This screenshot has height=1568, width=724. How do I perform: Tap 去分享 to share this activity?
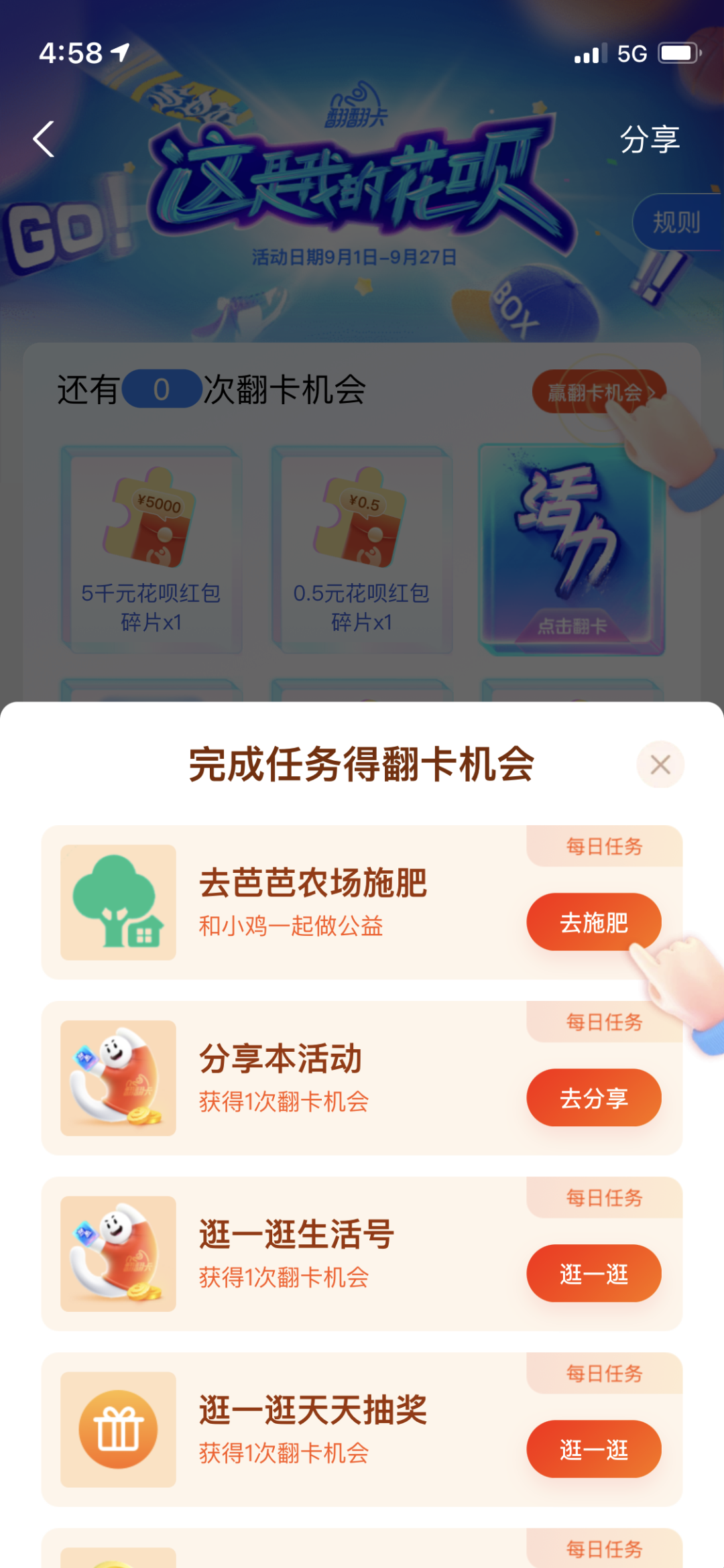(593, 1098)
